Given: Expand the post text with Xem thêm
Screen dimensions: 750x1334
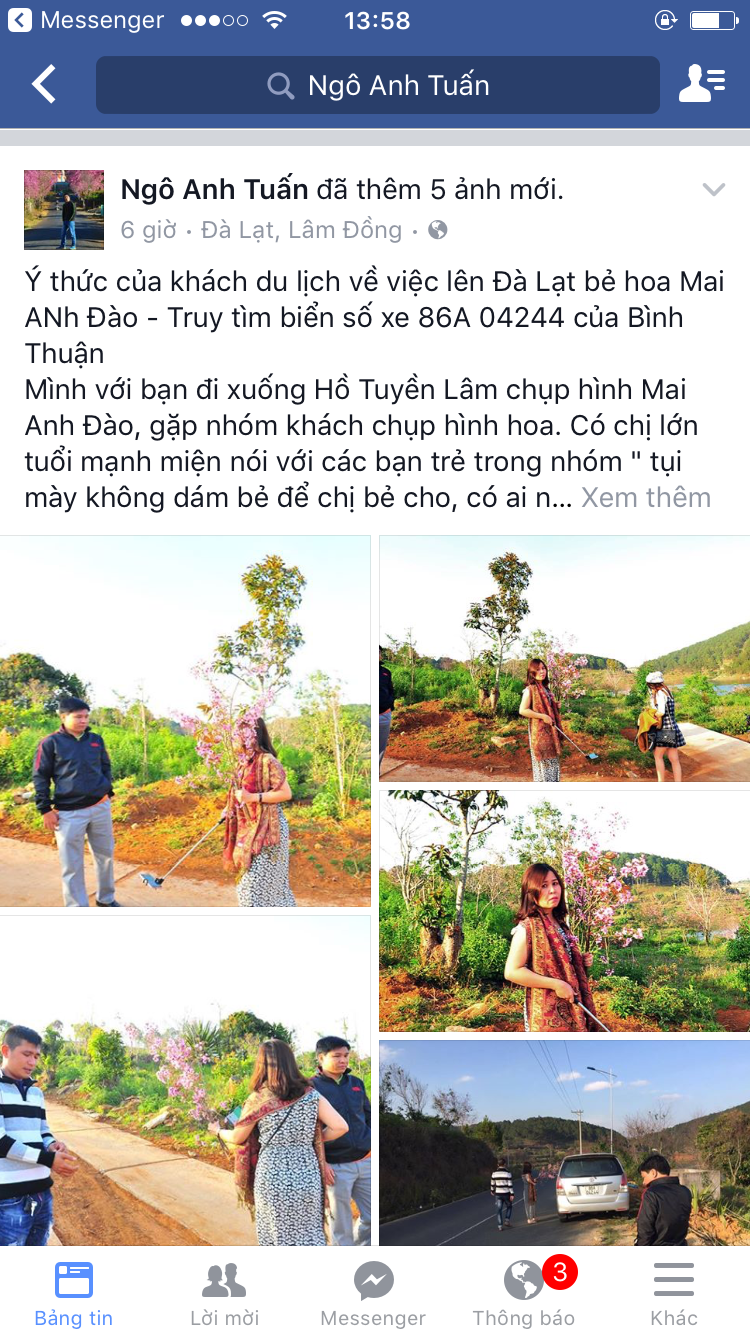Looking at the screenshot, I should coord(646,497).
